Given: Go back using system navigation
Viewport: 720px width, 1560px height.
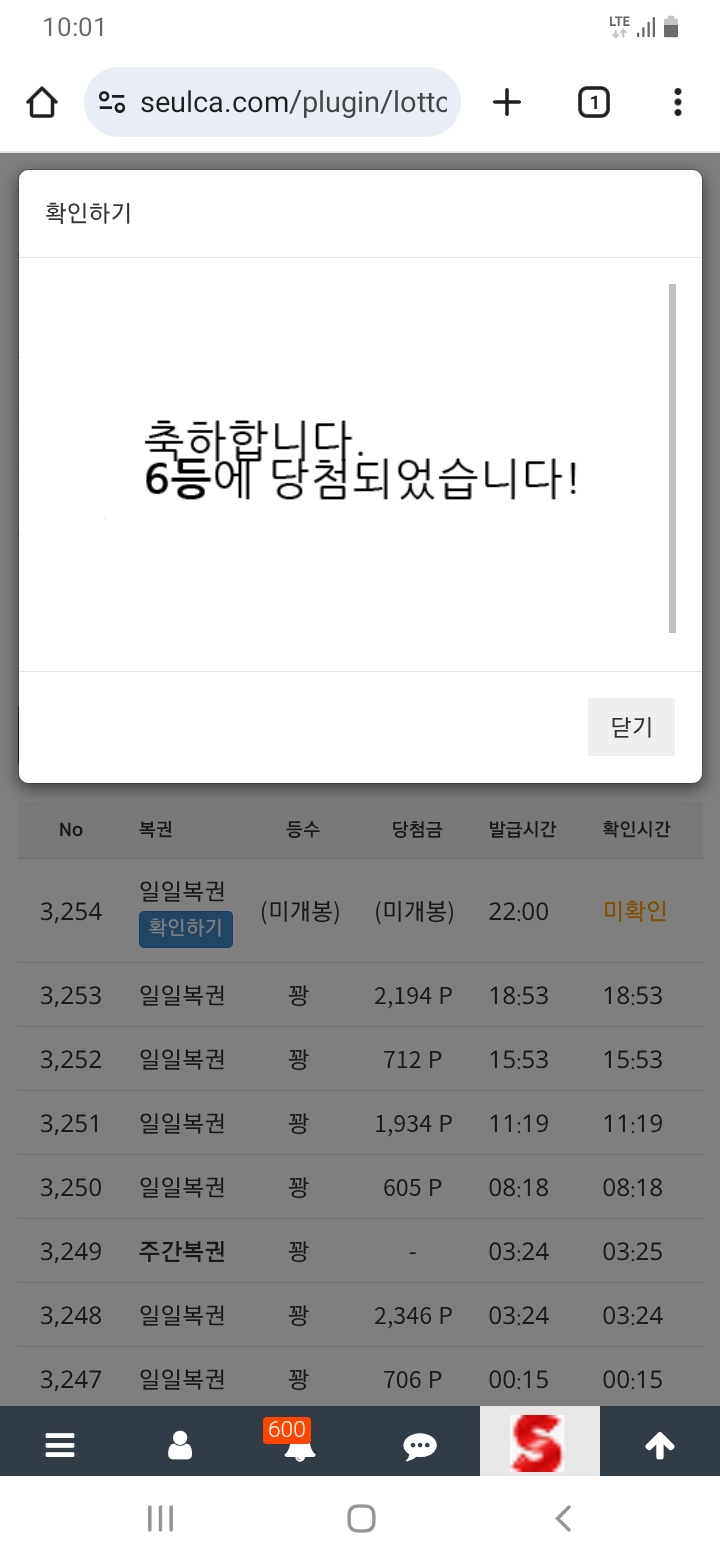Looking at the screenshot, I should click(563, 1519).
